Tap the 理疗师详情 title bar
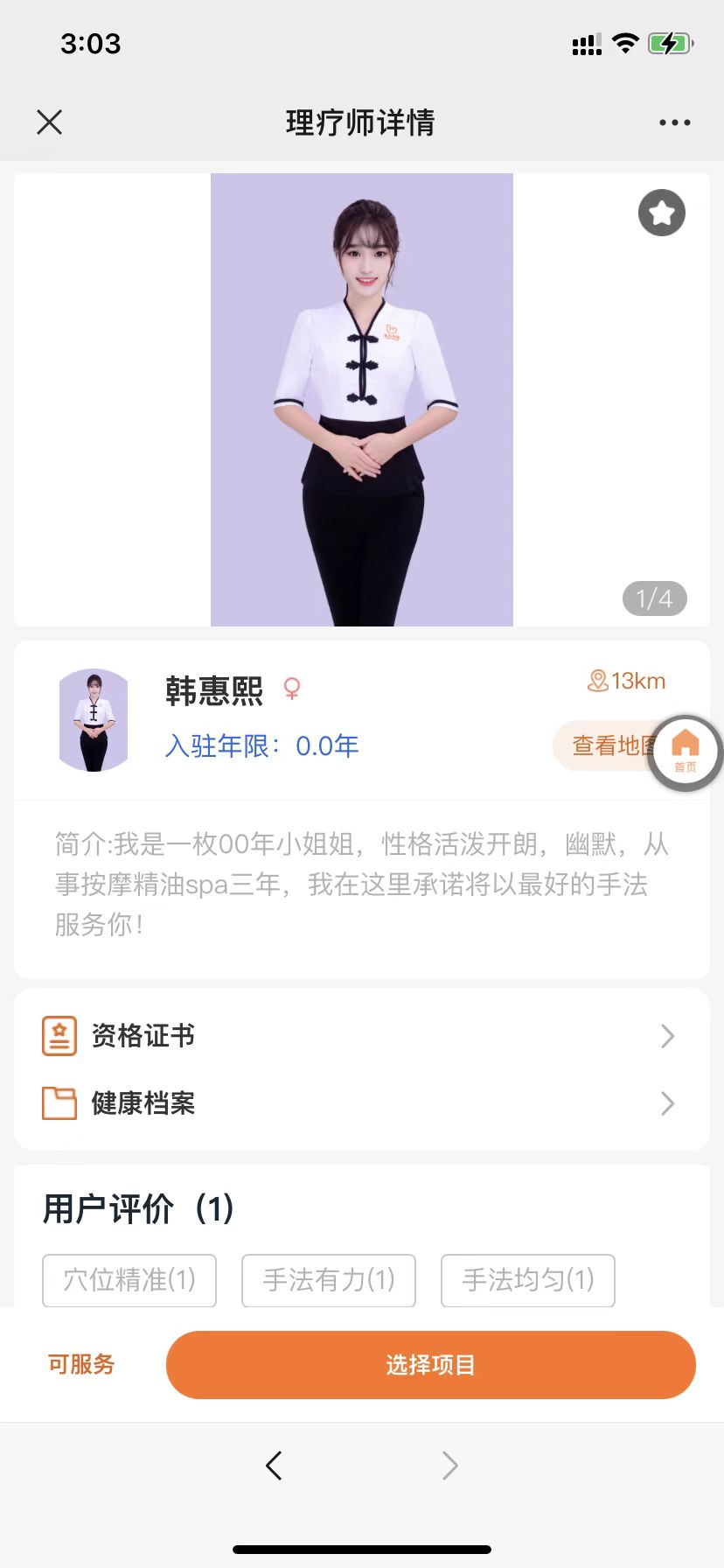 (361, 122)
